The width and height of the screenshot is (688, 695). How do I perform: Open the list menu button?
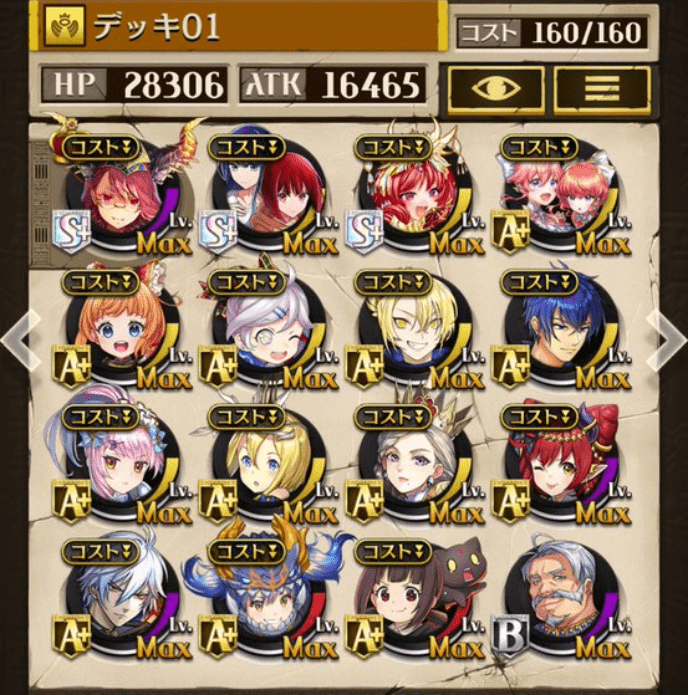click(x=602, y=90)
